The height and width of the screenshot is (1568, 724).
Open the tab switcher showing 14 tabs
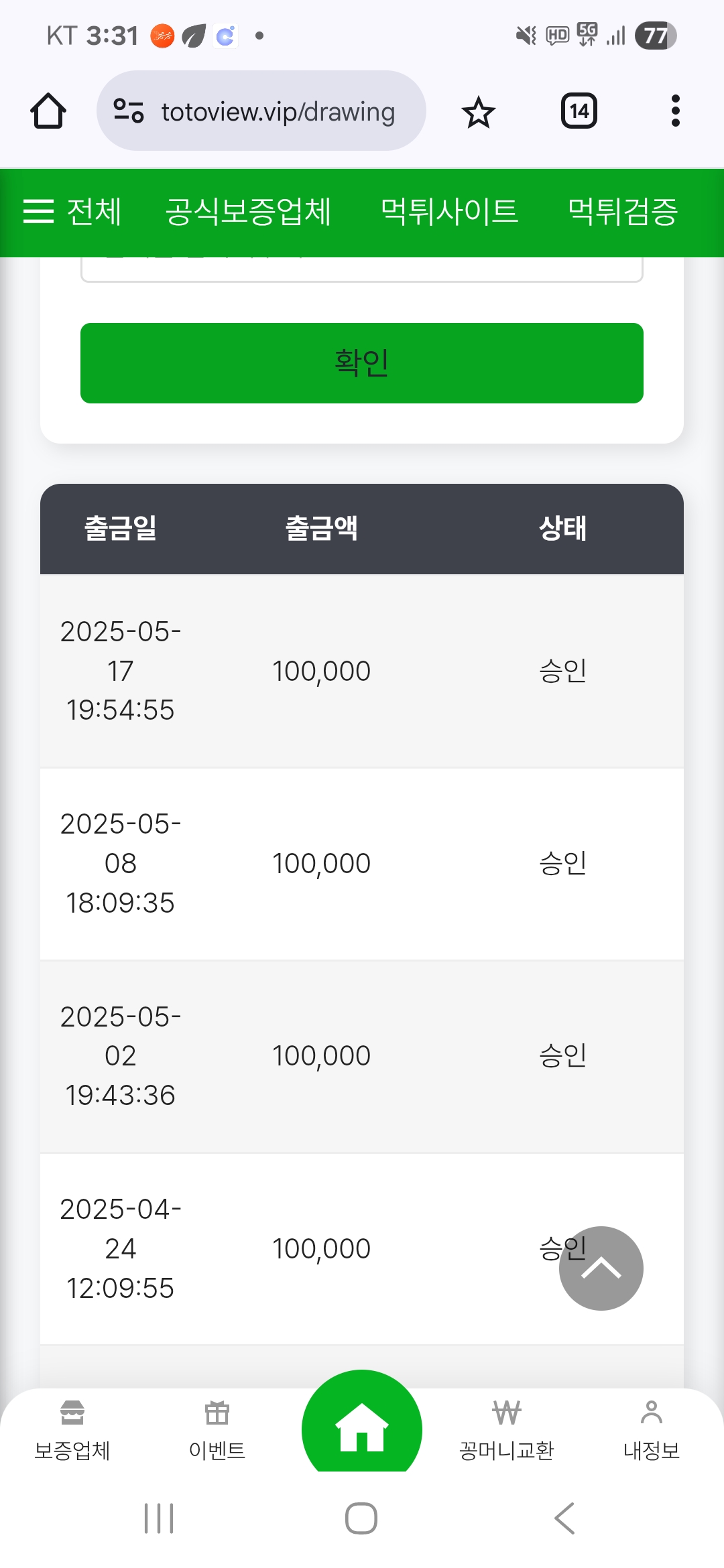[579, 111]
